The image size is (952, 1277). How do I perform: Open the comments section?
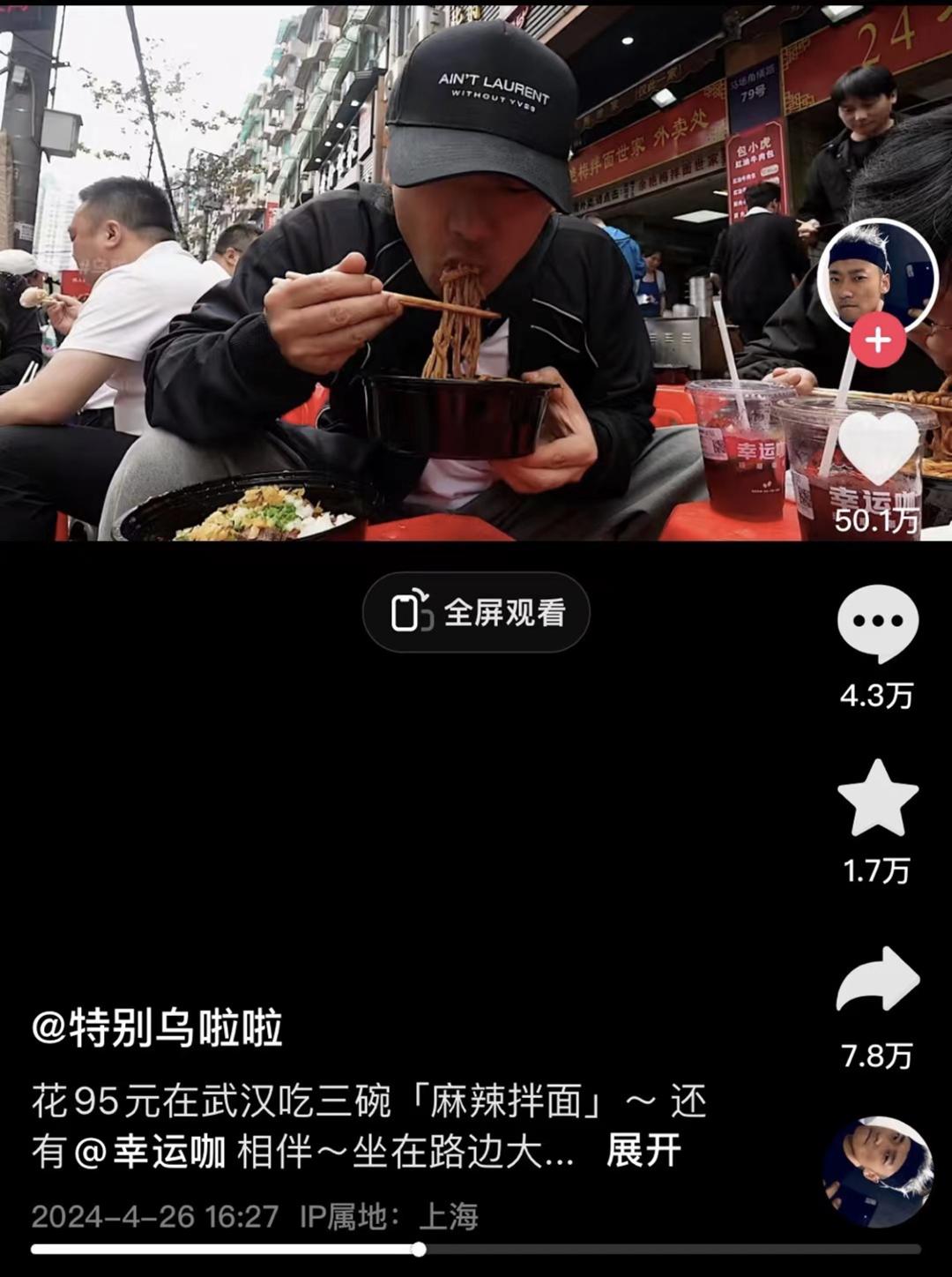pyautogui.click(x=877, y=623)
